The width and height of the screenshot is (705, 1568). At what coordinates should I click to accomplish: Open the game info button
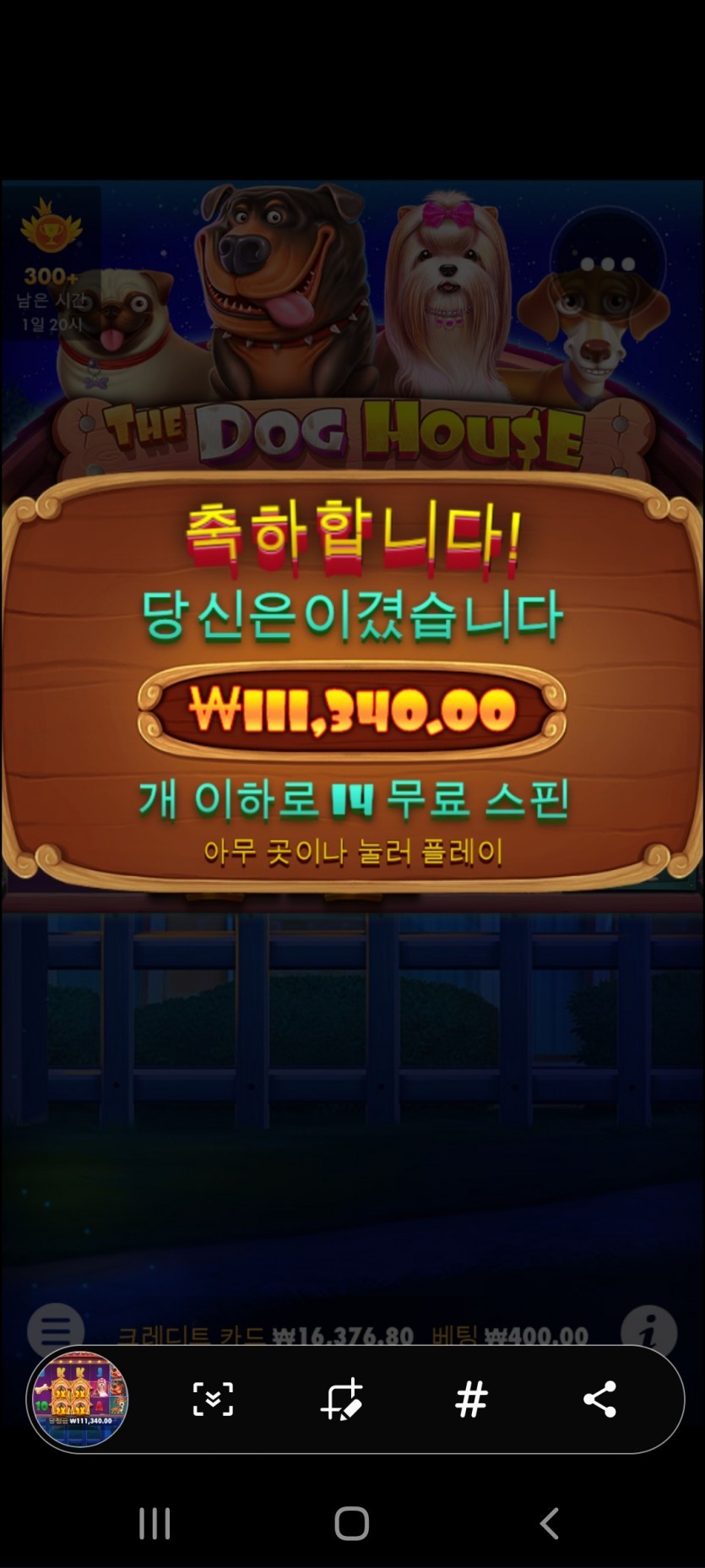(x=648, y=1332)
